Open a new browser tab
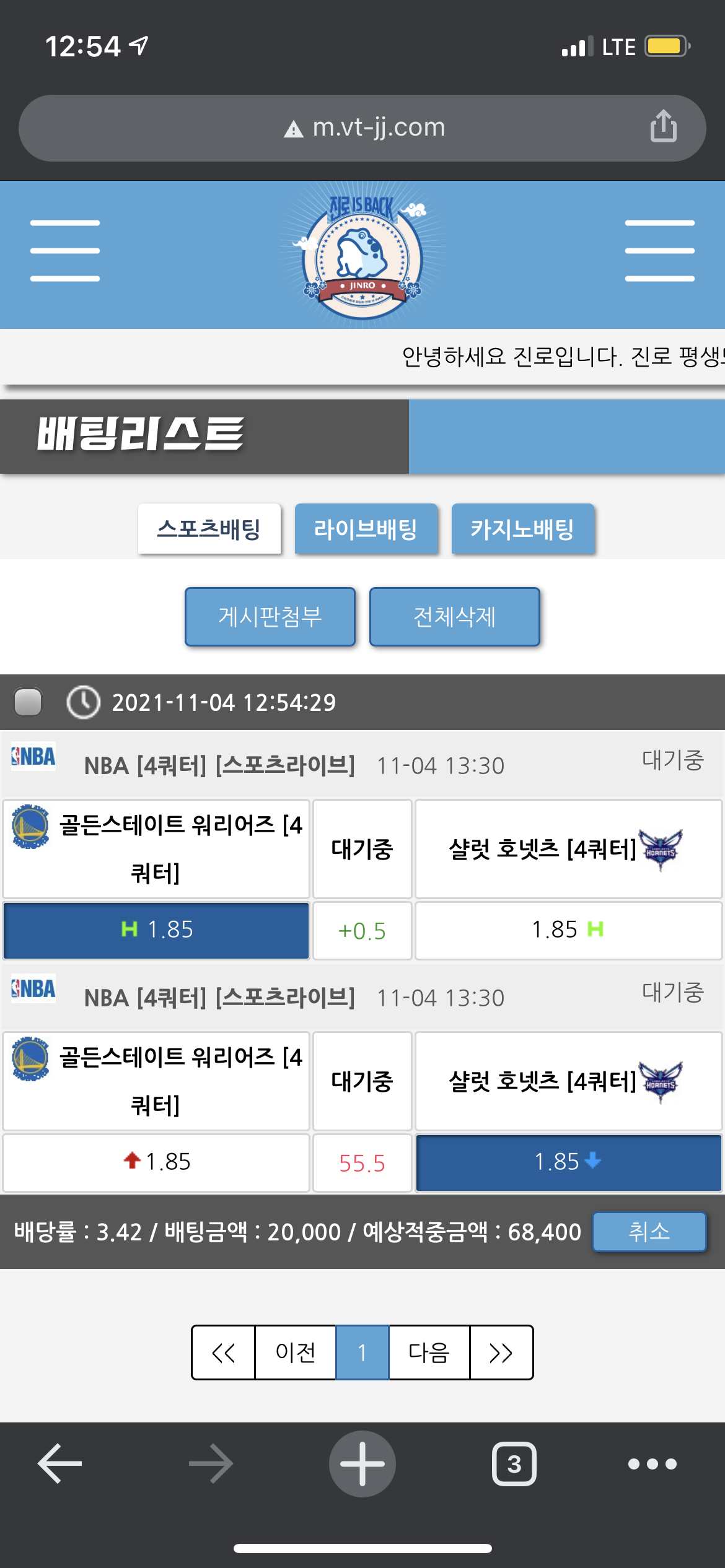This screenshot has height=1568, width=725. click(362, 1464)
